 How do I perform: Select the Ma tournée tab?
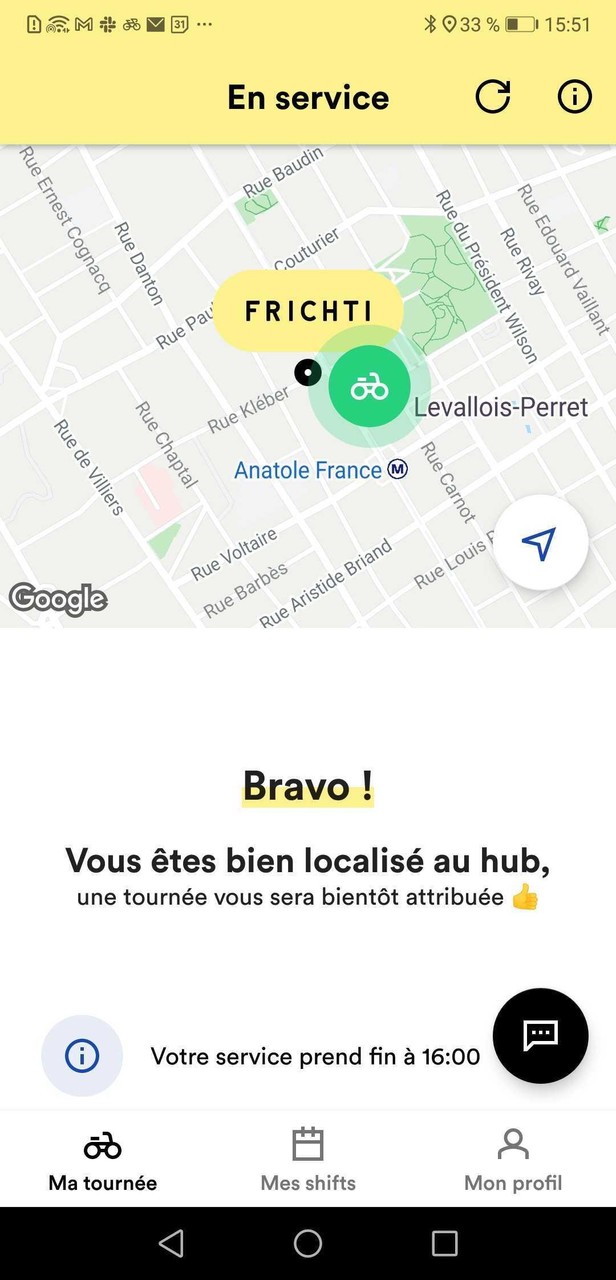[x=103, y=1159]
